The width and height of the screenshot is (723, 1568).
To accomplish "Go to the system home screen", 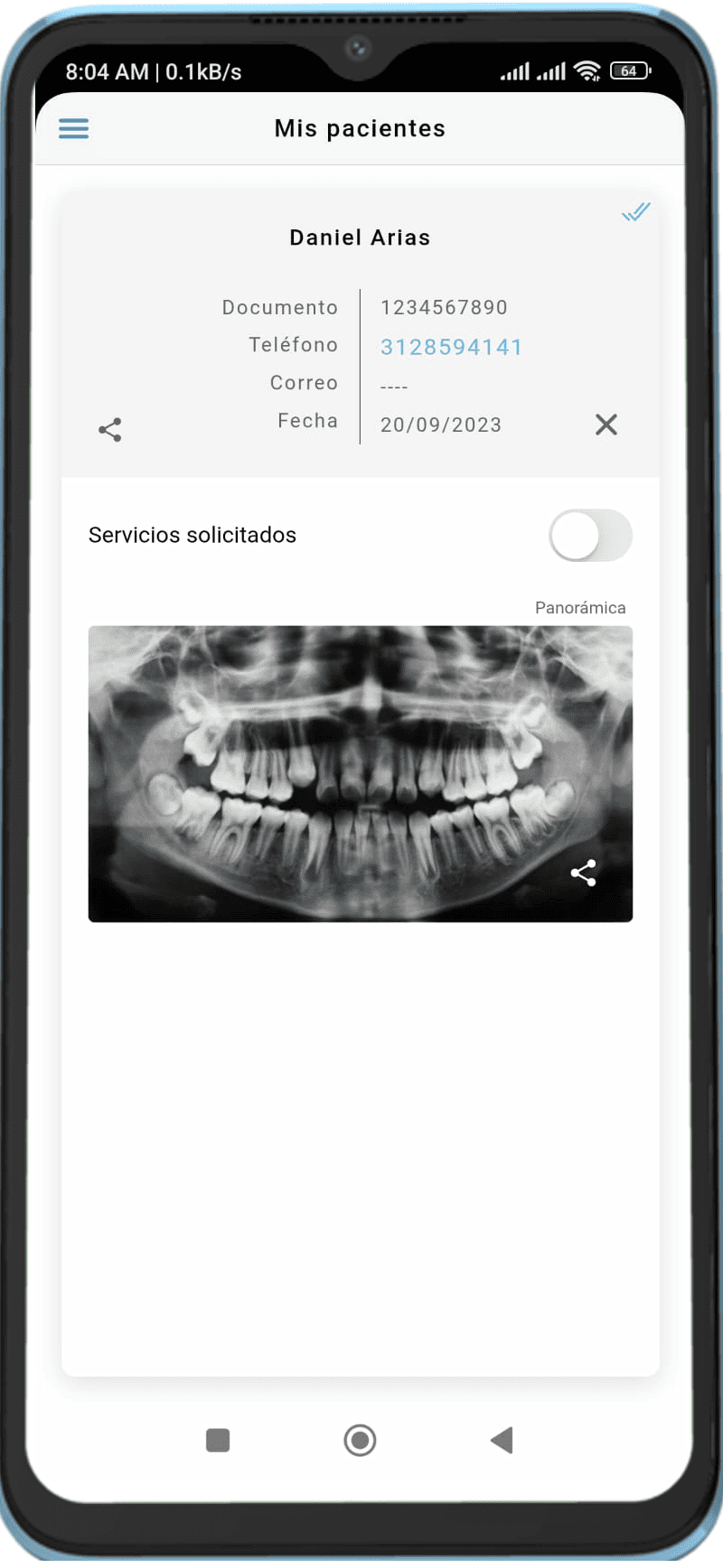I will pyautogui.click(x=360, y=1440).
